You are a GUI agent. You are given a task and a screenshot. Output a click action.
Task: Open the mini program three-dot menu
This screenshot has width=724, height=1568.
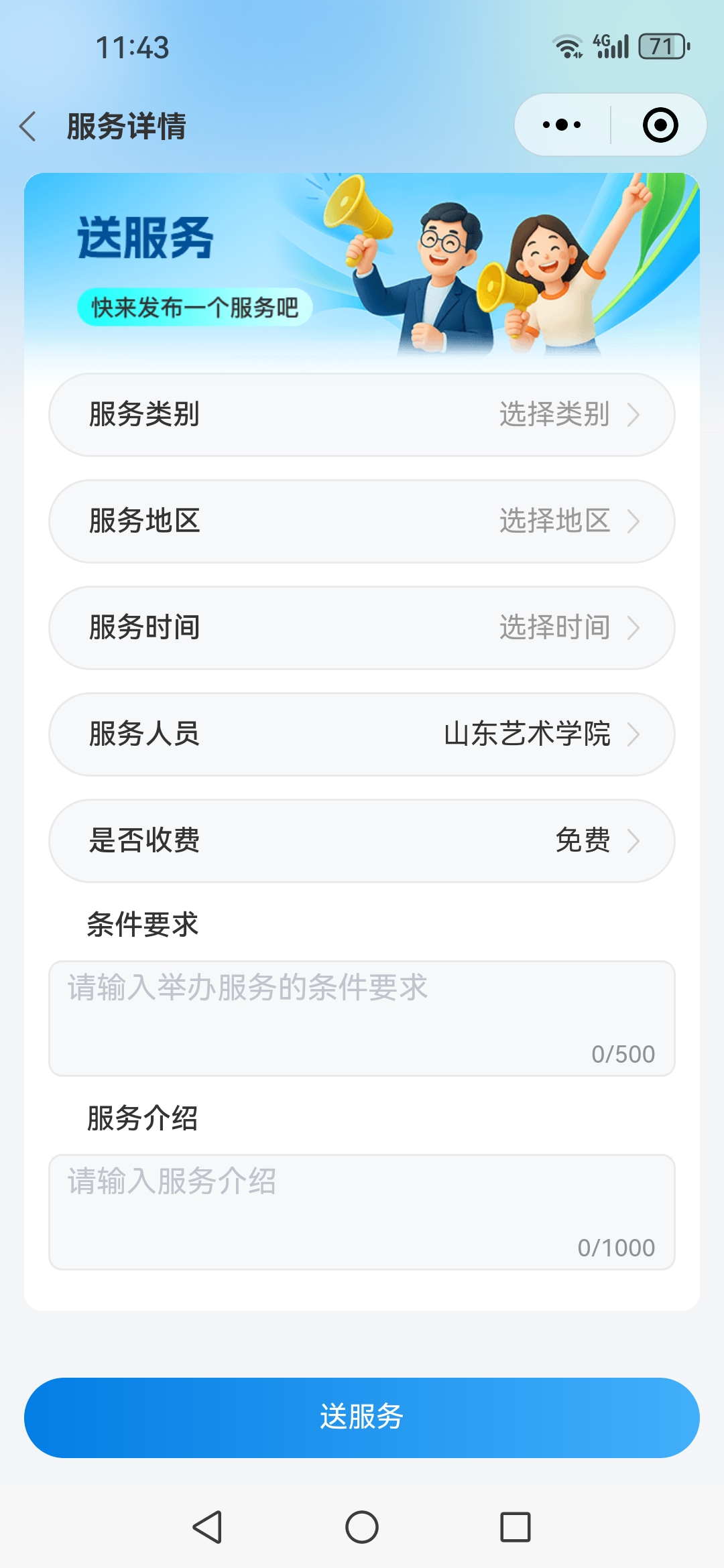tap(562, 125)
